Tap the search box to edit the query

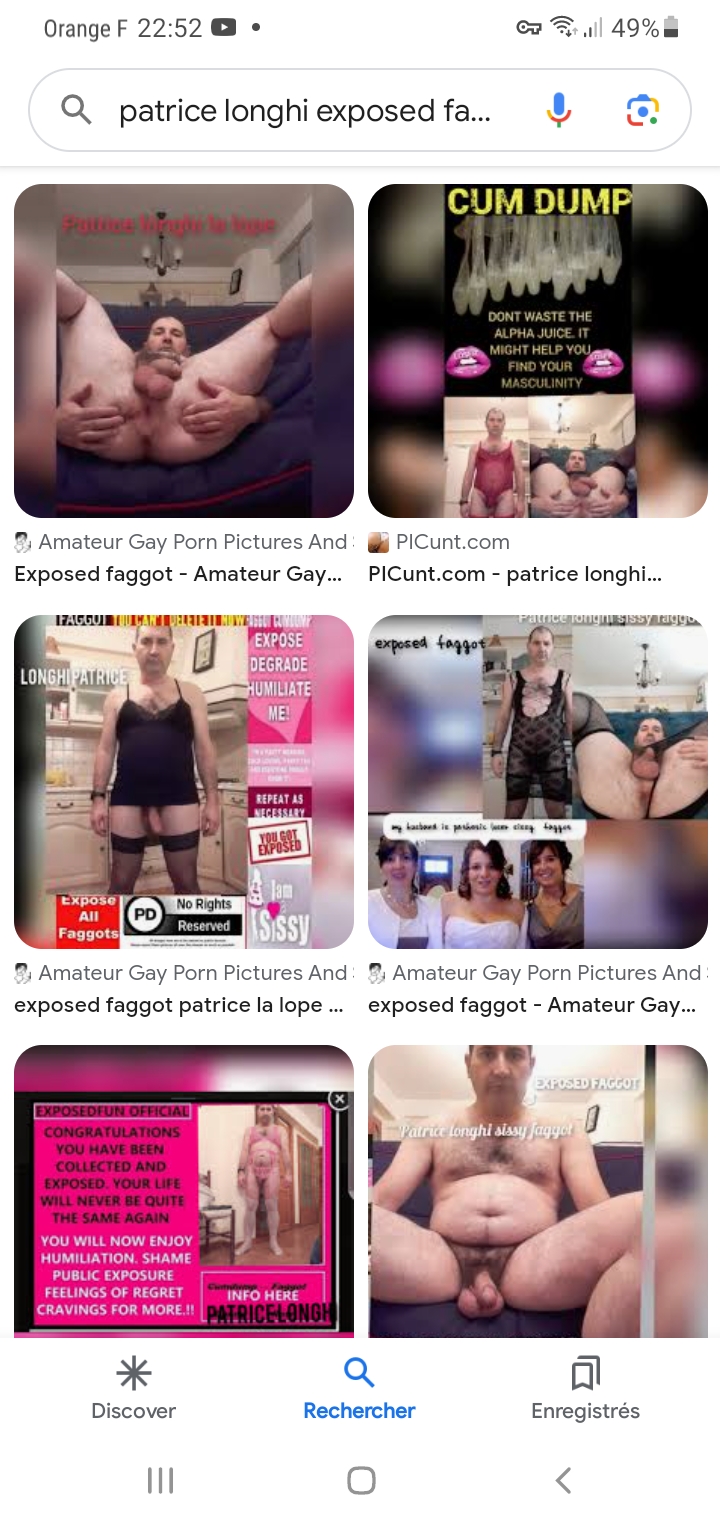tap(305, 111)
